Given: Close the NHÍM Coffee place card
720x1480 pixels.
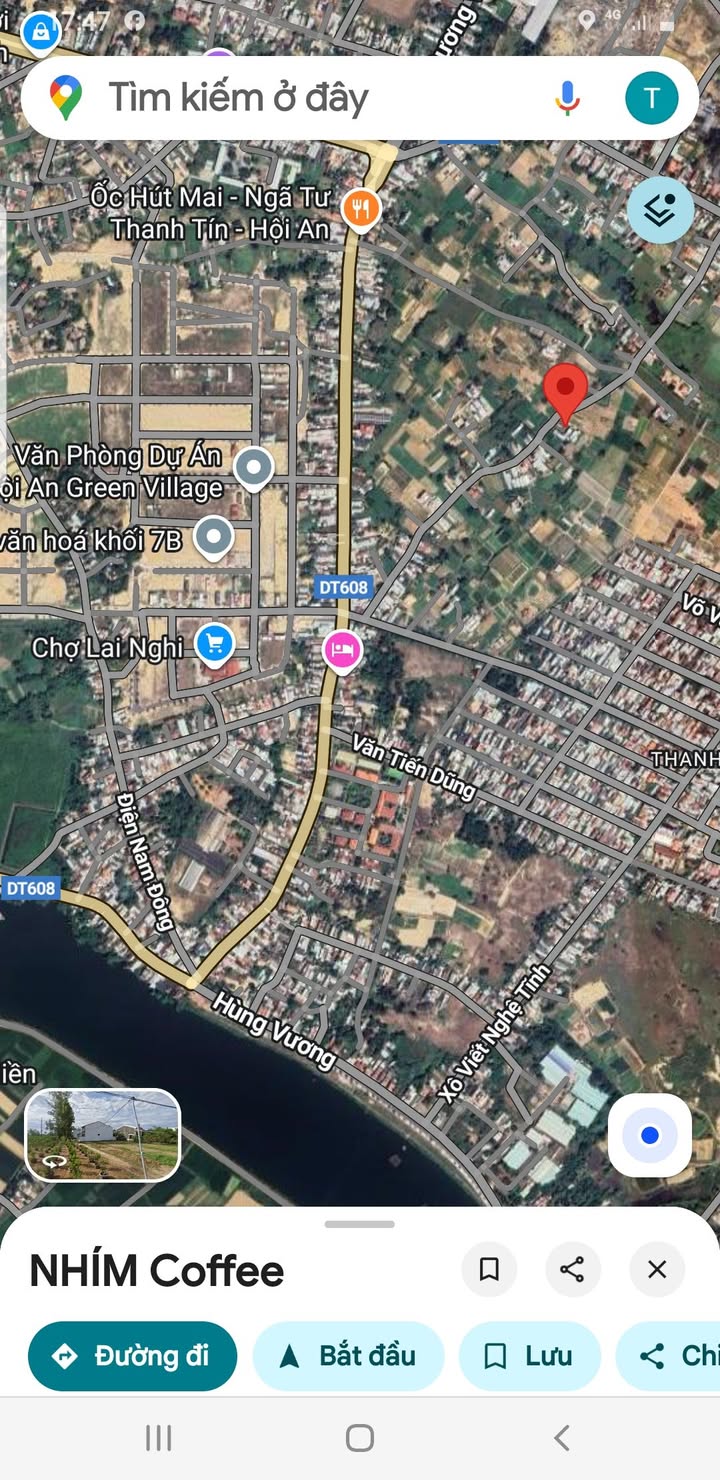Looking at the screenshot, I should [x=656, y=1269].
